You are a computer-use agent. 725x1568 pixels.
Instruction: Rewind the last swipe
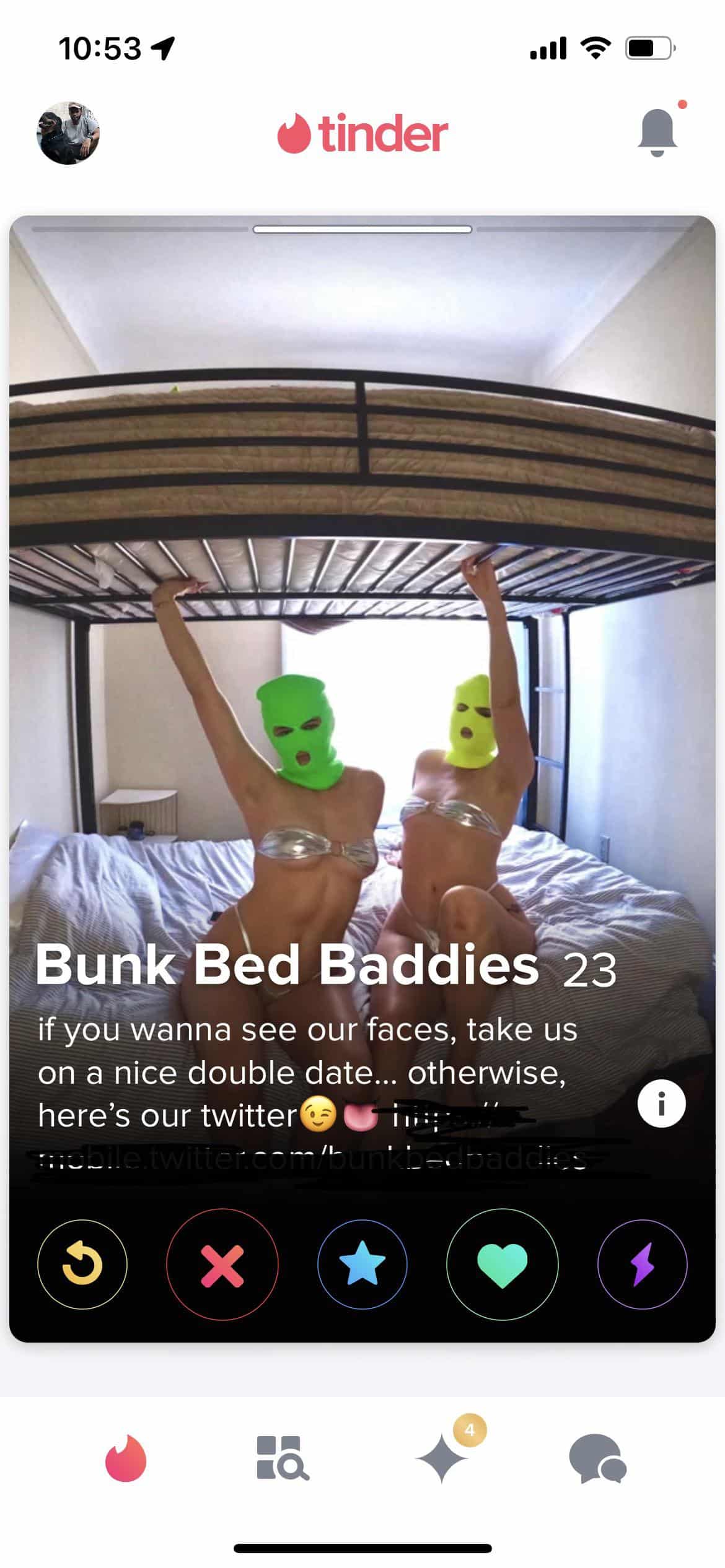coord(82,1265)
